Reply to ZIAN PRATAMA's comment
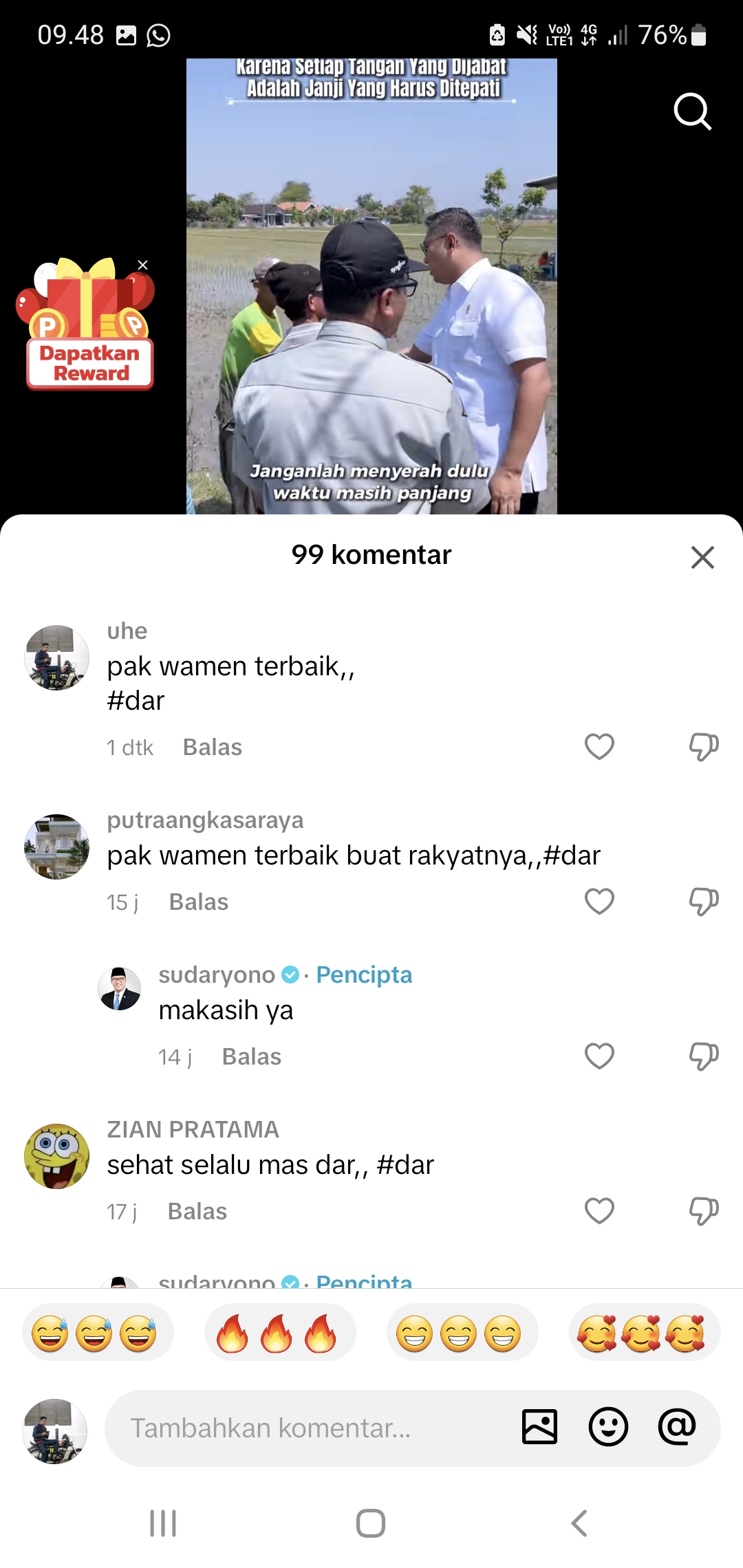Viewport: 743px width, 1568px height. 197,1212
